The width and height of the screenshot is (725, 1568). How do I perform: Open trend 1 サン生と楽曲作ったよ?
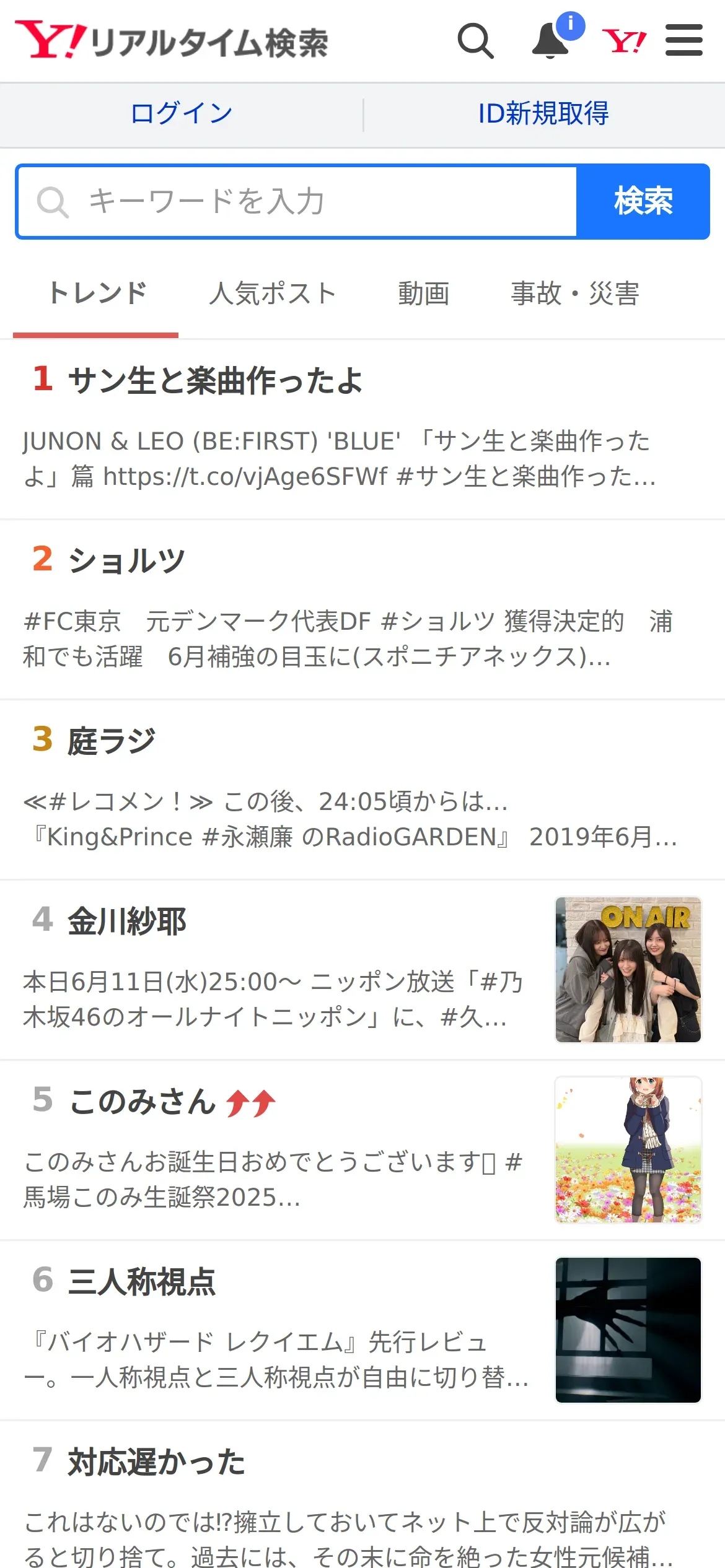[362, 429]
